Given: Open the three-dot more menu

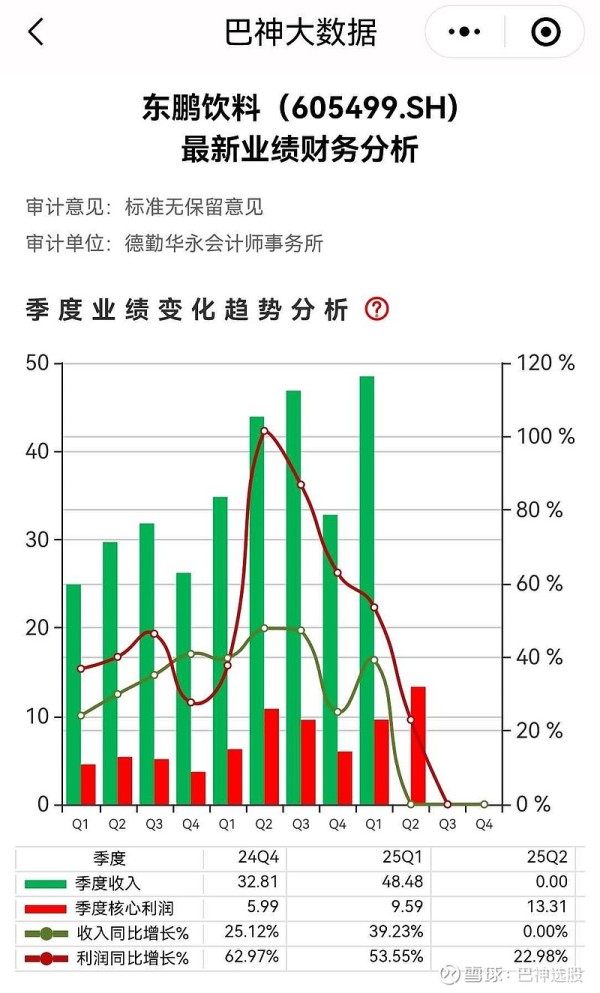Looking at the screenshot, I should coord(464,31).
